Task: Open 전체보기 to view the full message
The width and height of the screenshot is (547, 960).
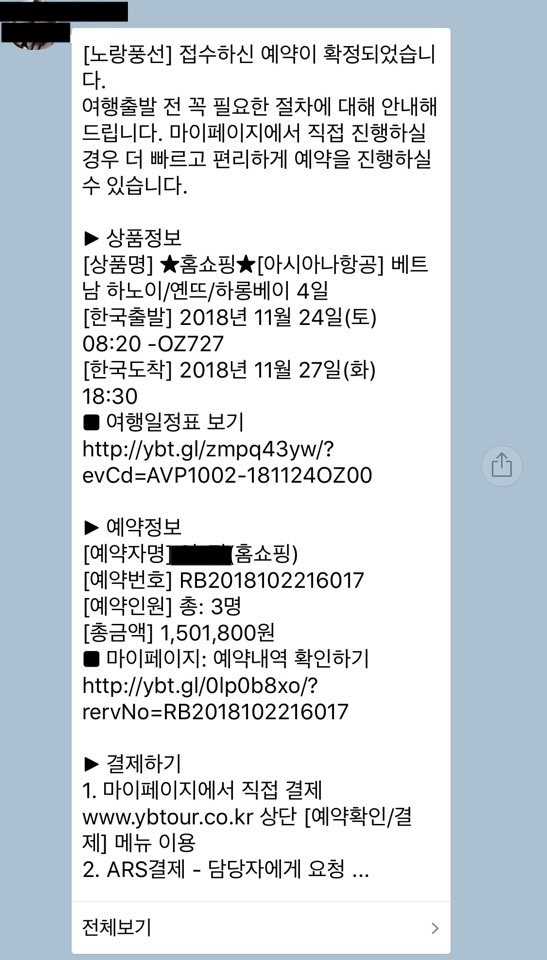Action: click(x=261, y=928)
